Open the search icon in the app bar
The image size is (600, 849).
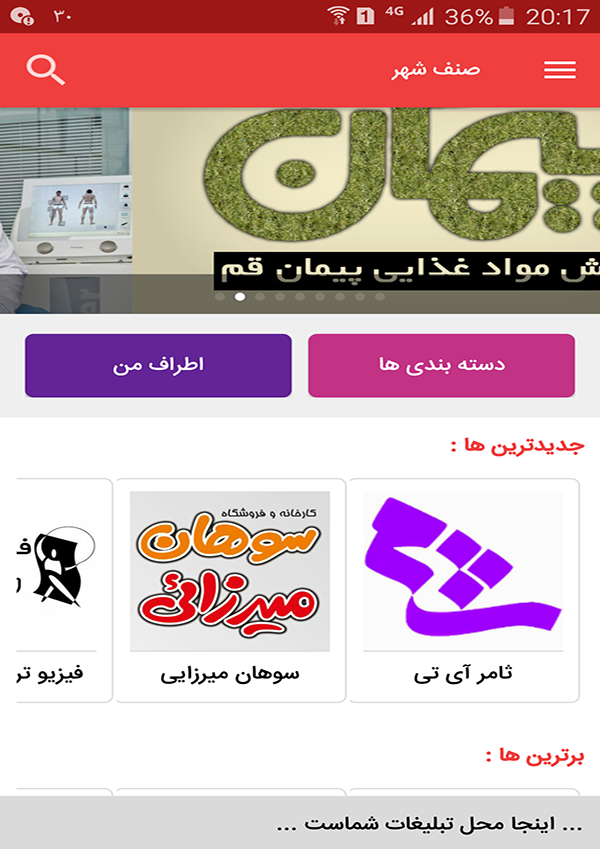(45, 70)
